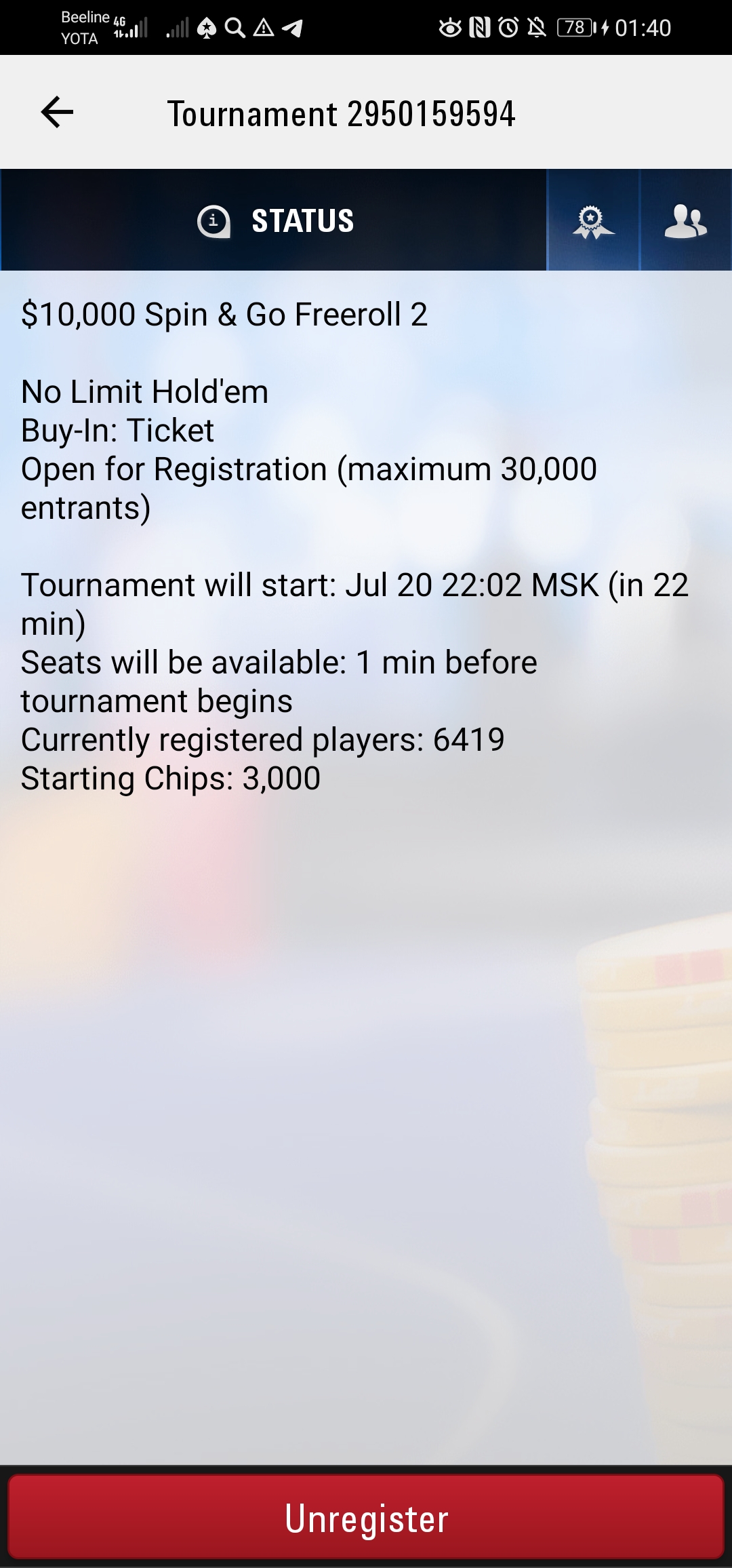The height and width of the screenshot is (1568, 732).
Task: Open the prizes ribbon tab
Action: click(593, 220)
